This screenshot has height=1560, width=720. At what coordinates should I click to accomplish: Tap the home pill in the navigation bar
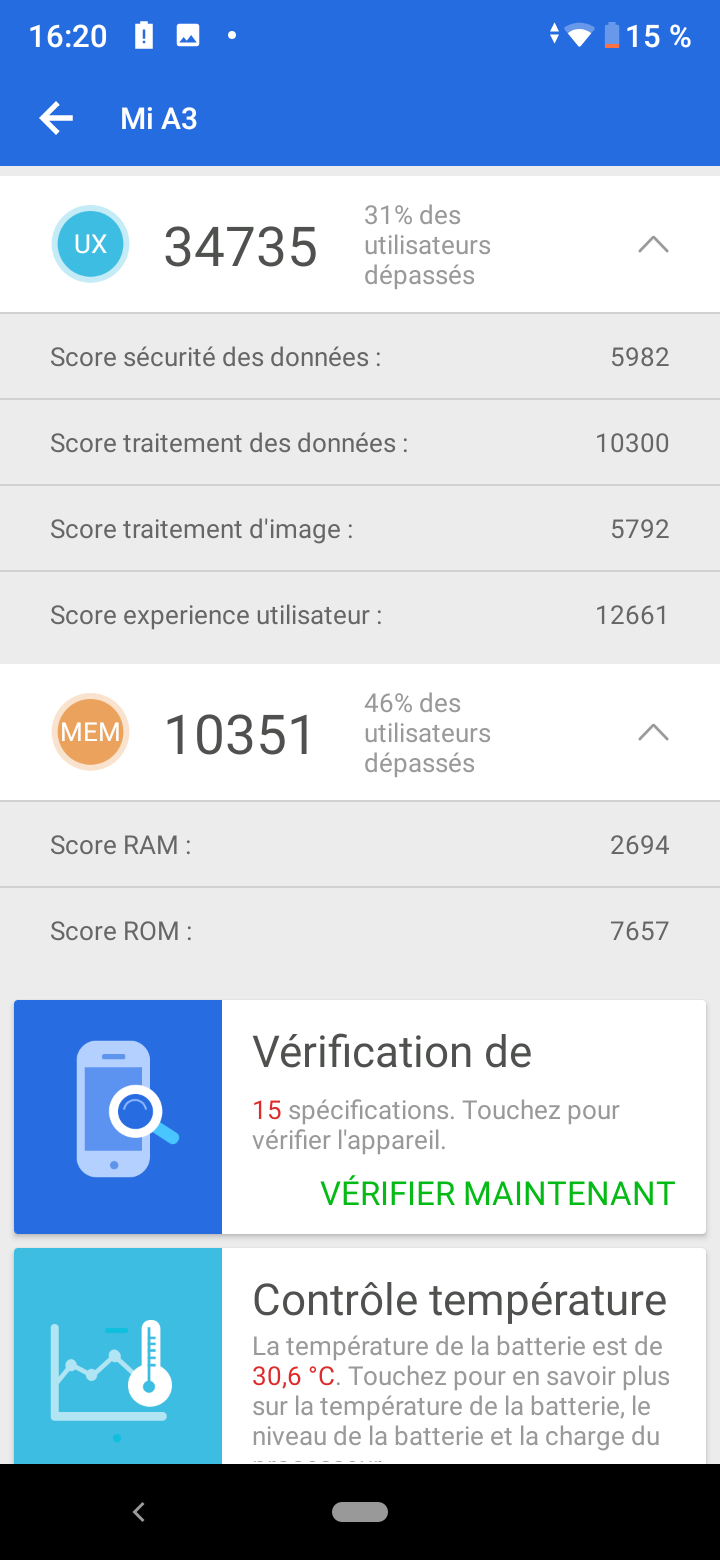pyautogui.click(x=360, y=1512)
